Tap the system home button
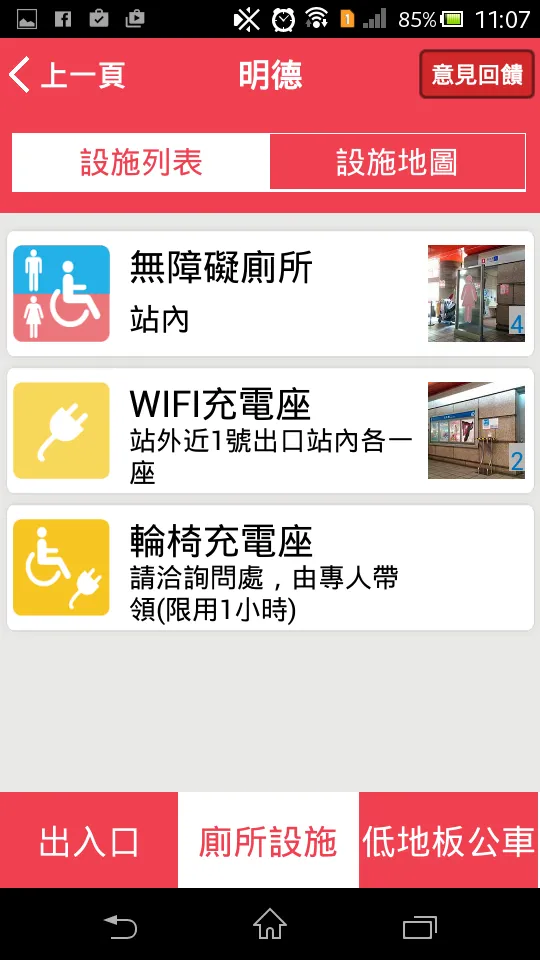Screen dimensions: 540x960 pos(270,924)
